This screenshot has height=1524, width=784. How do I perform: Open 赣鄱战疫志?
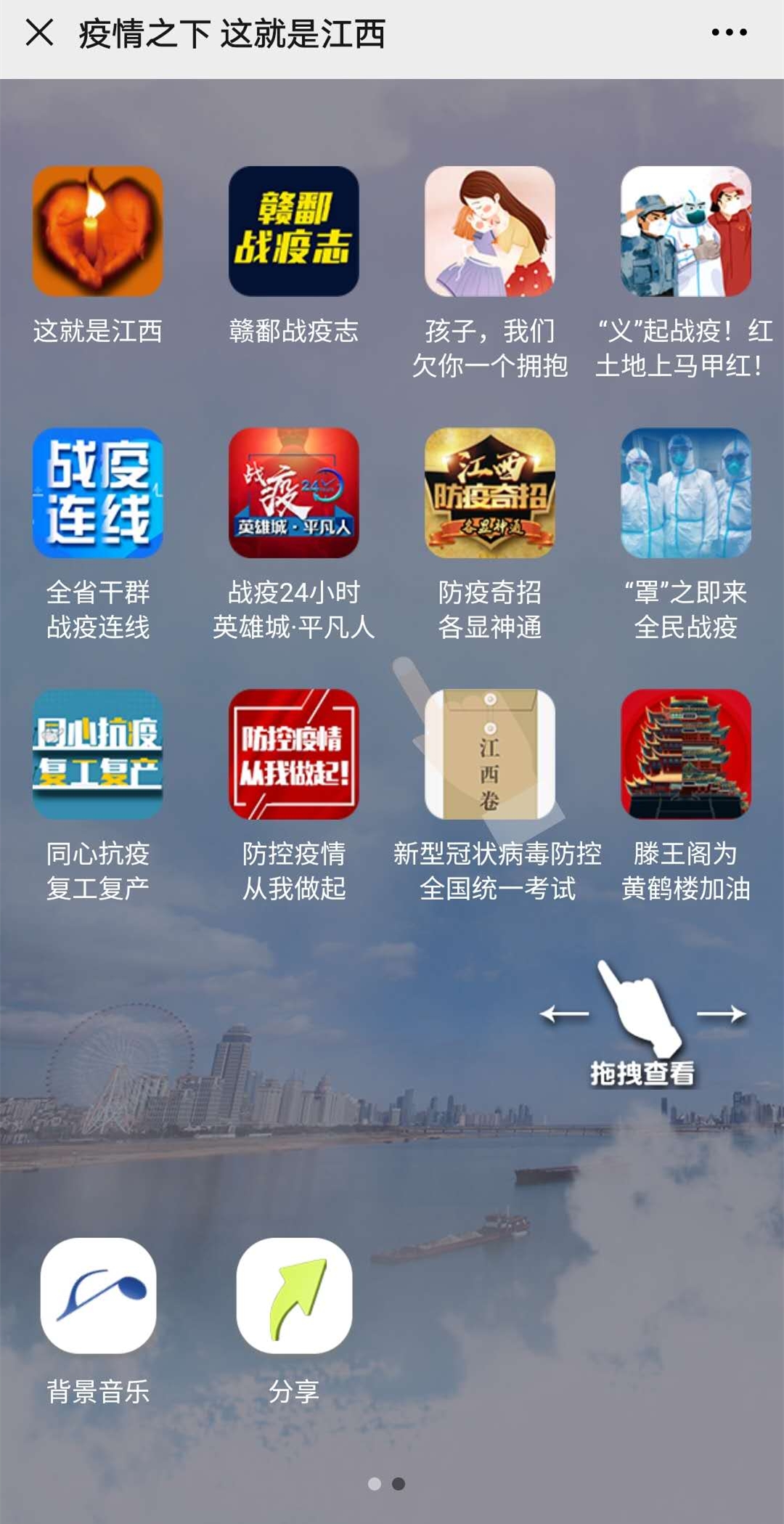click(x=294, y=232)
